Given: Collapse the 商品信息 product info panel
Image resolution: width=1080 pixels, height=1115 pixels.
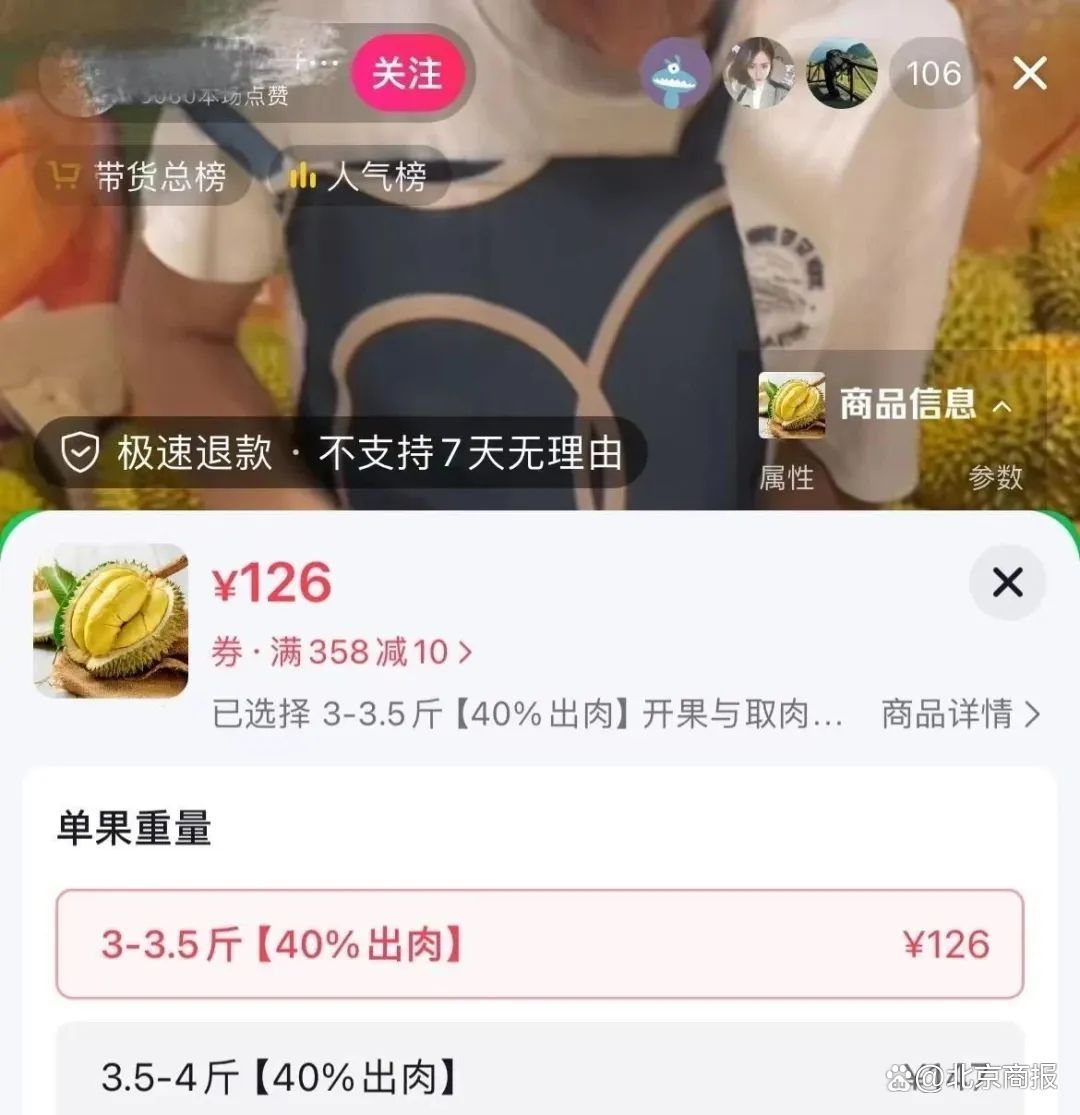Looking at the screenshot, I should click(x=1000, y=405).
